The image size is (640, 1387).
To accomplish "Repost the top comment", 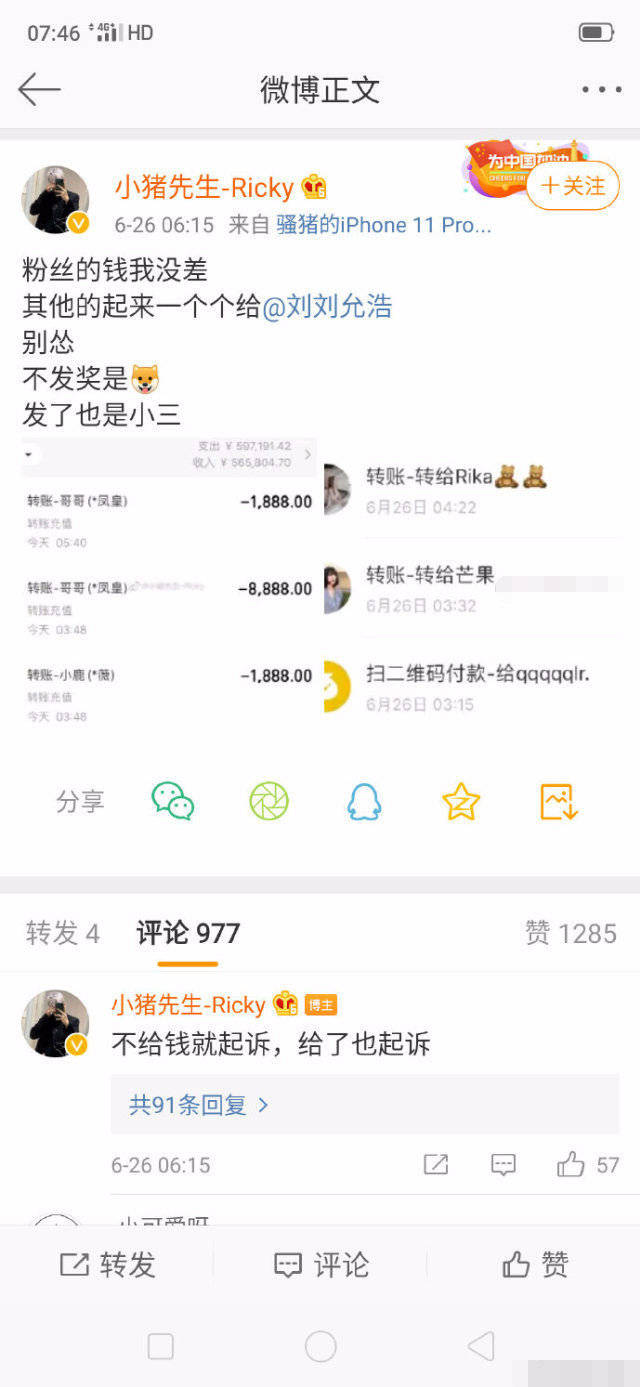I will click(436, 1164).
